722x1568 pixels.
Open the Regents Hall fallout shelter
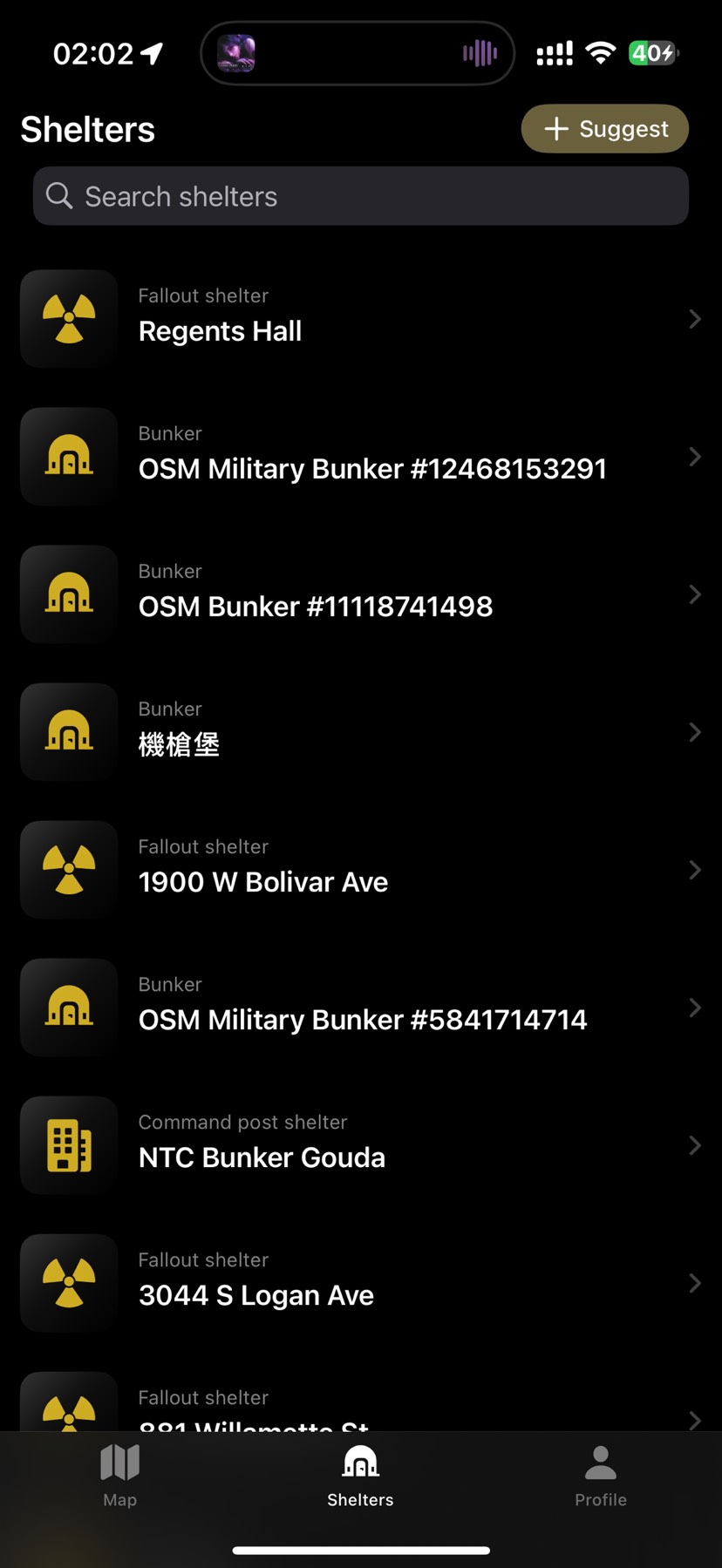[x=361, y=319]
